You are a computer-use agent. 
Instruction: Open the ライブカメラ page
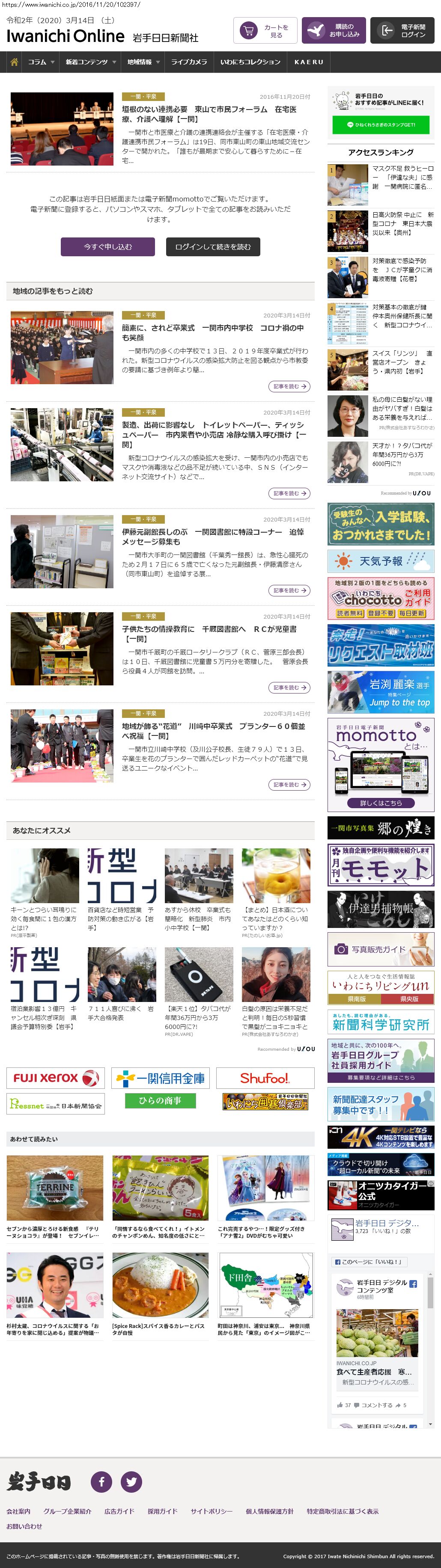[189, 62]
